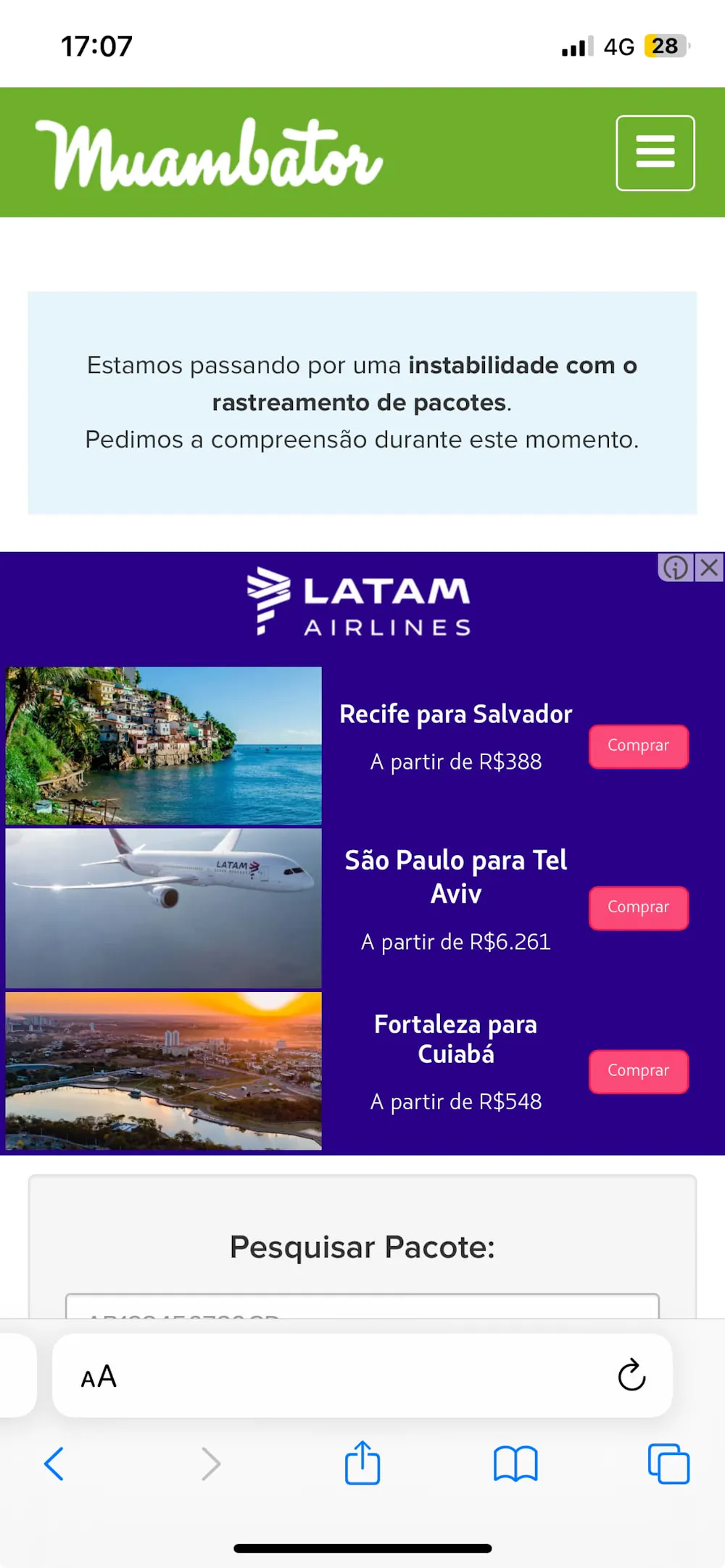The height and width of the screenshot is (1568, 725).
Task: Tap the Muambator logo
Action: click(209, 154)
